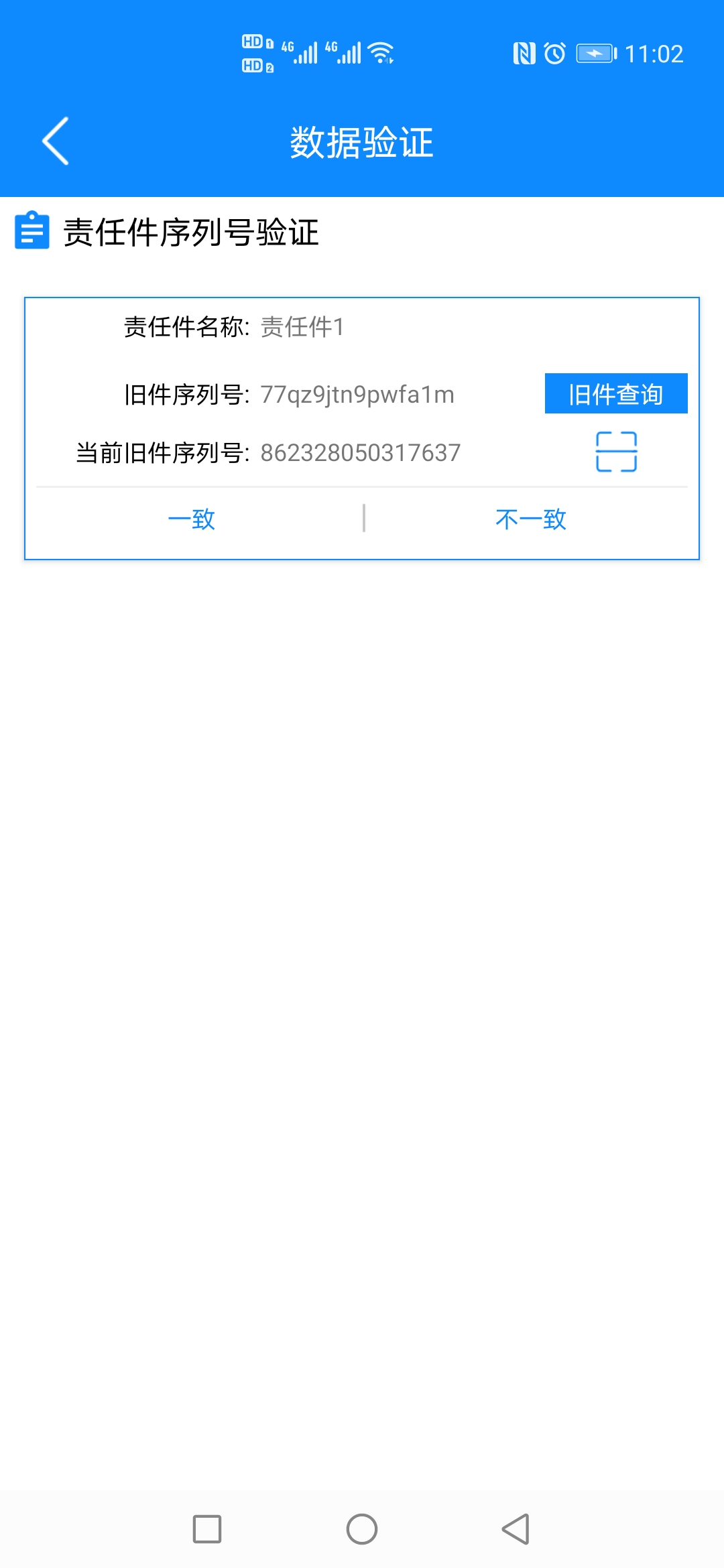Choose 不一致 option
This screenshot has width=724, height=1568.
click(531, 519)
